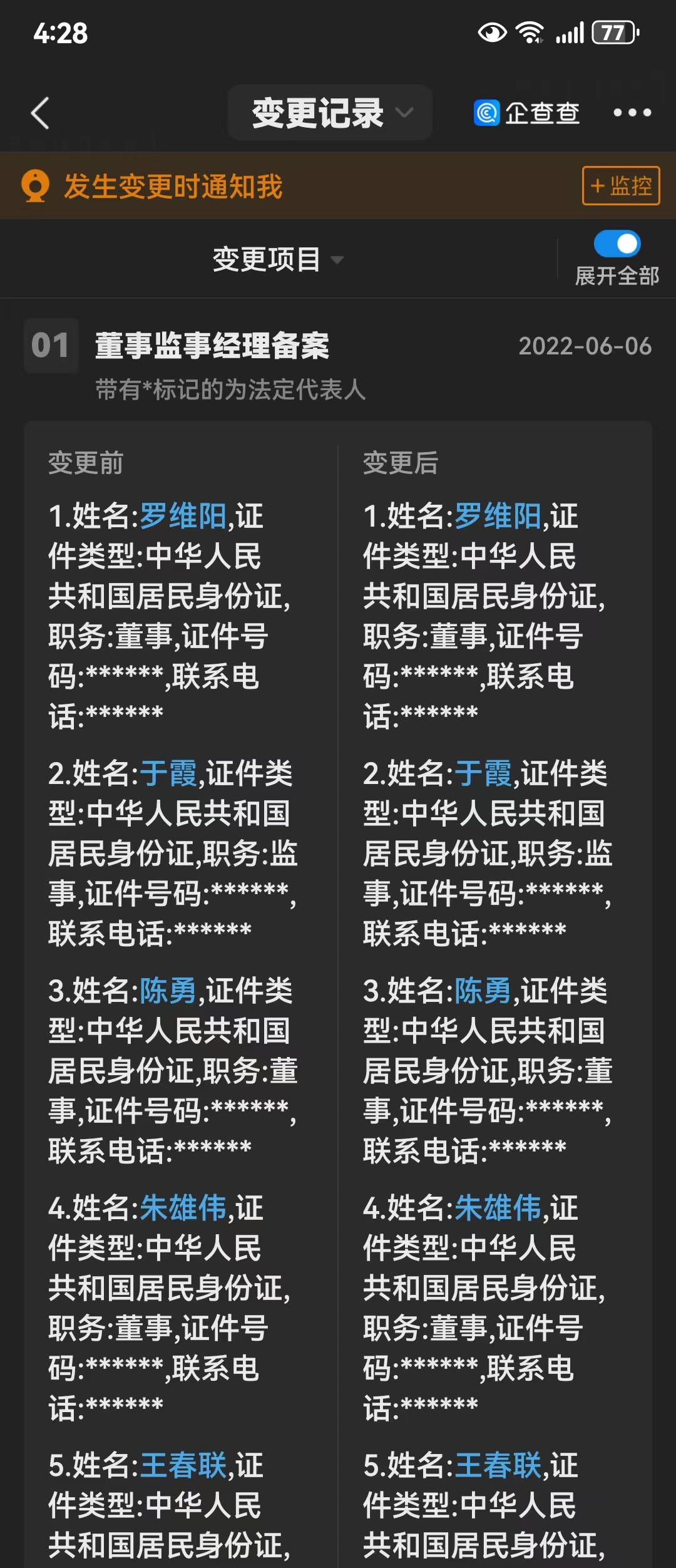The image size is (676, 1568).
Task: Toggle the 展开全部 switch
Action: tap(617, 244)
